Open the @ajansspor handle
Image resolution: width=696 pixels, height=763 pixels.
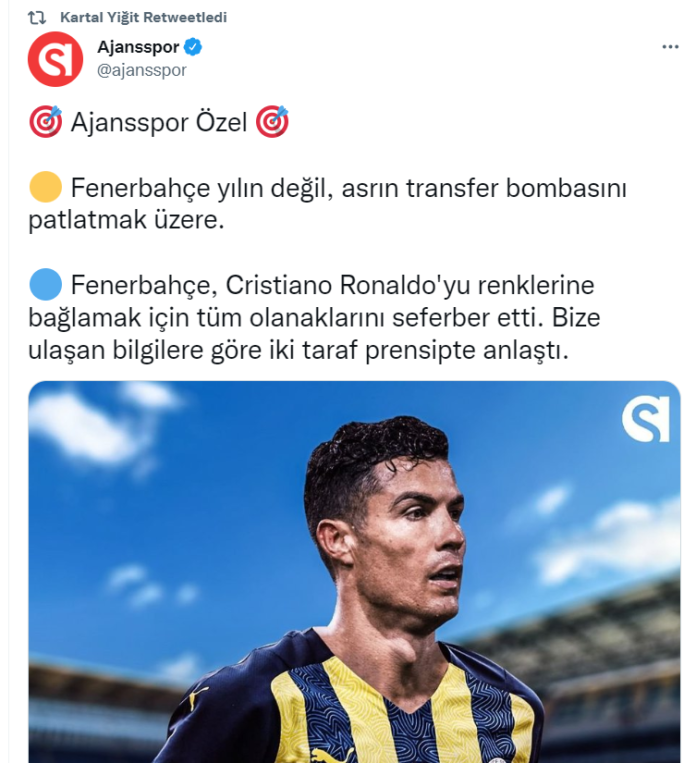tap(141, 70)
